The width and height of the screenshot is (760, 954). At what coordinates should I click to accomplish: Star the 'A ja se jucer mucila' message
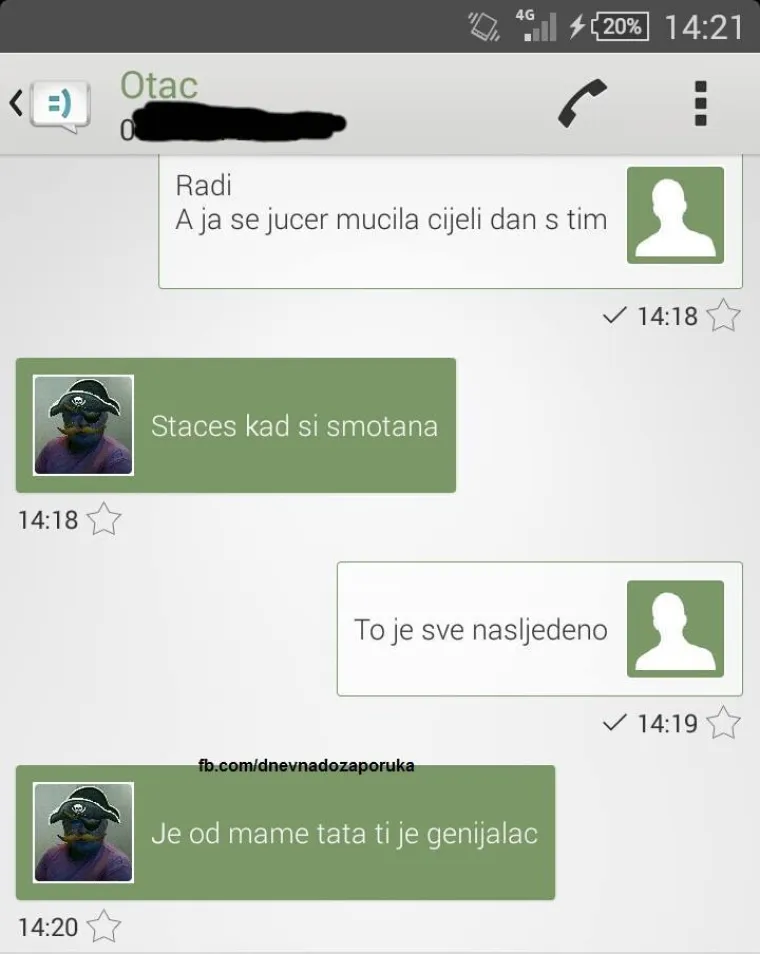[x=723, y=316]
